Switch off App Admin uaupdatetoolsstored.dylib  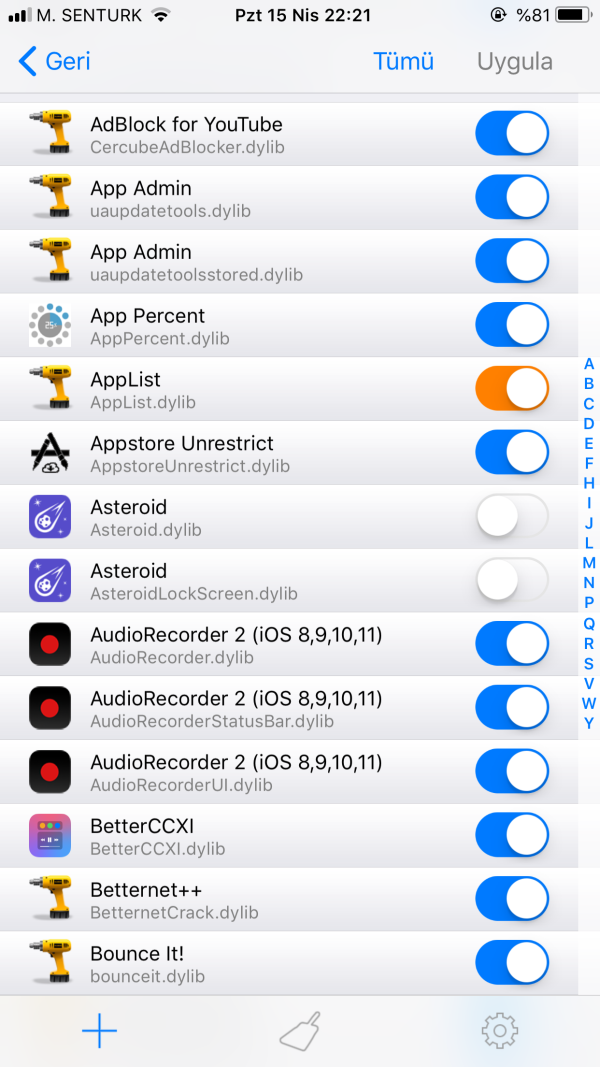coord(512,262)
